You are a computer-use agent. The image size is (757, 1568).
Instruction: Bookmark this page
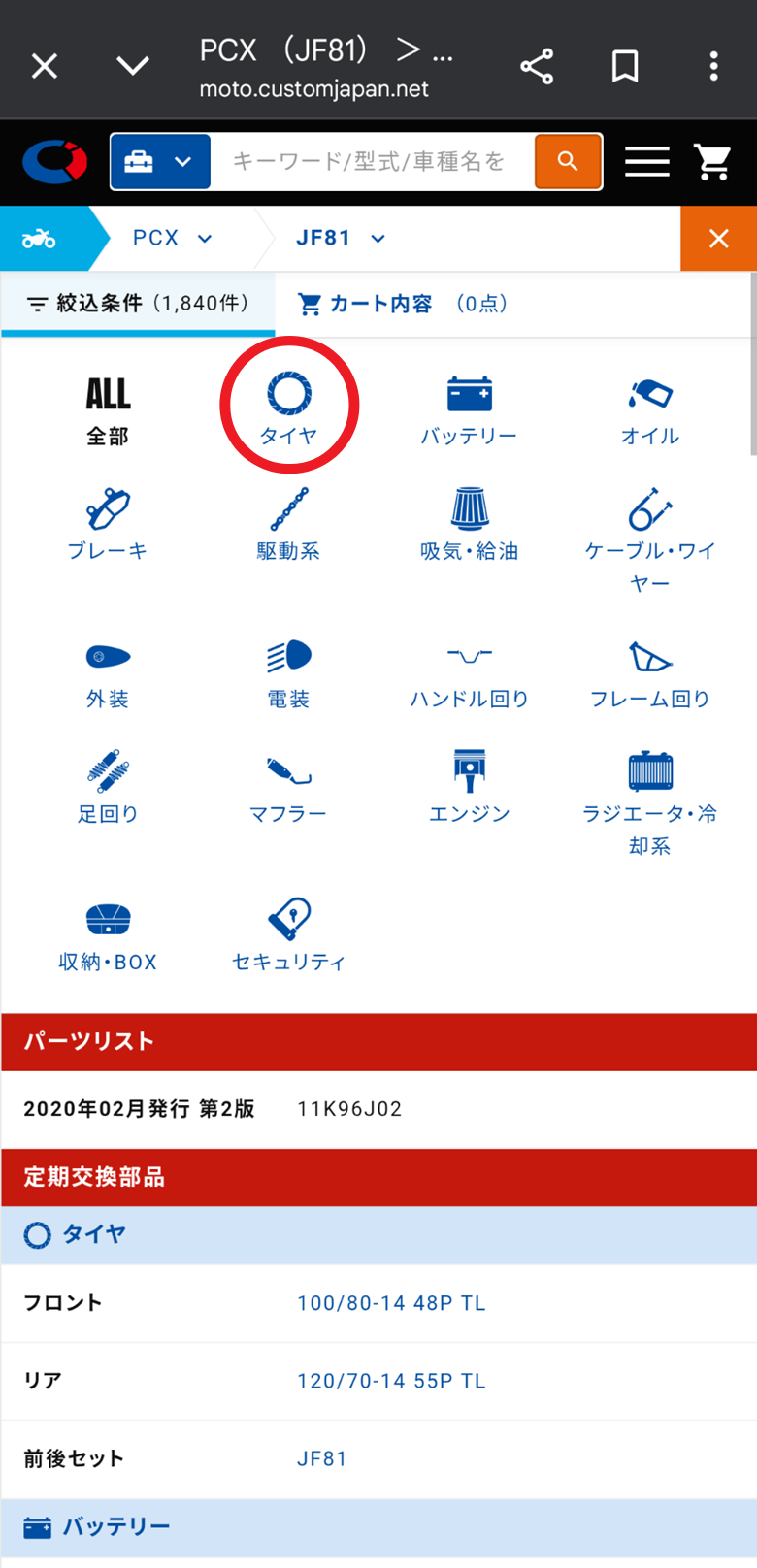click(625, 66)
